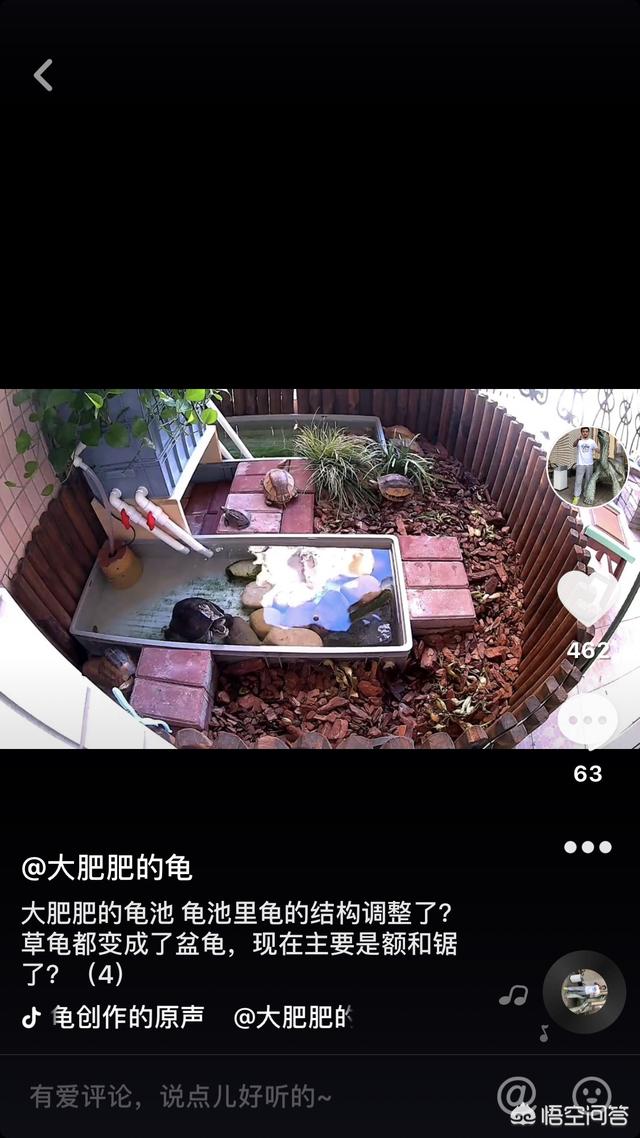Mention someone with the @ icon
This screenshot has height=1138, width=640.
tap(517, 1095)
